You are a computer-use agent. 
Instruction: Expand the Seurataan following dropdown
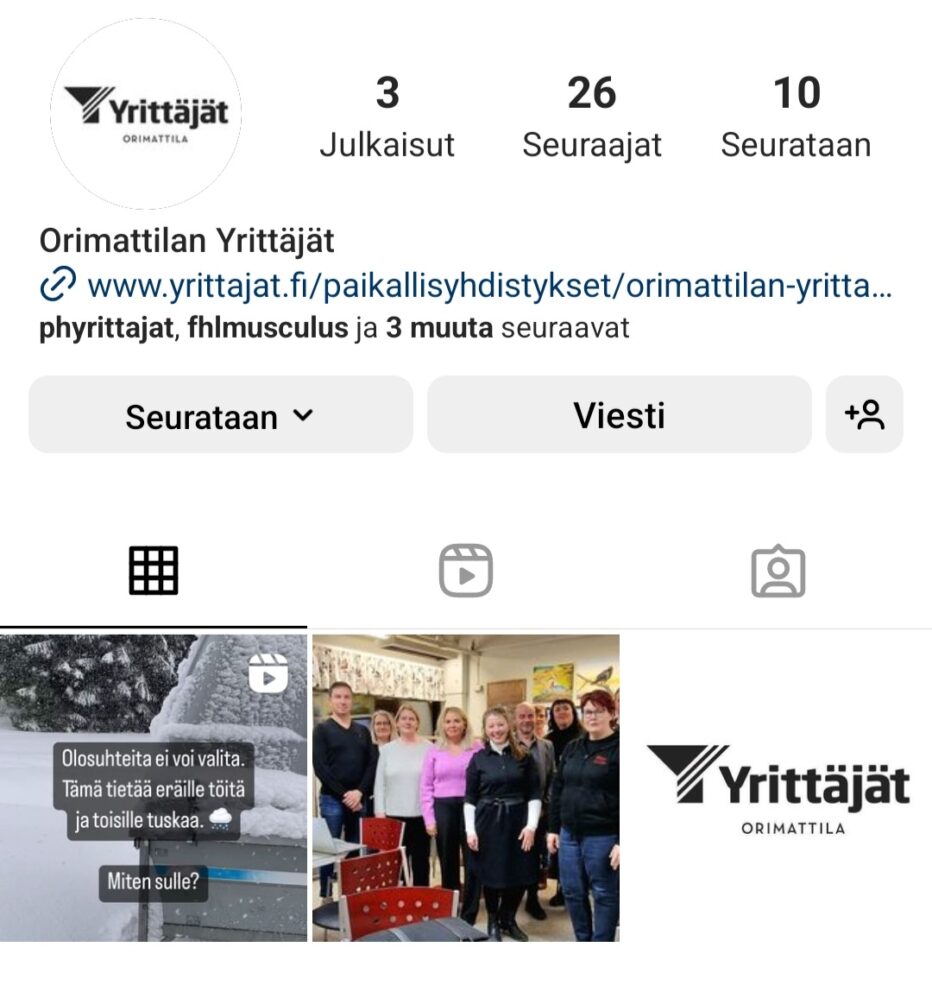point(221,415)
